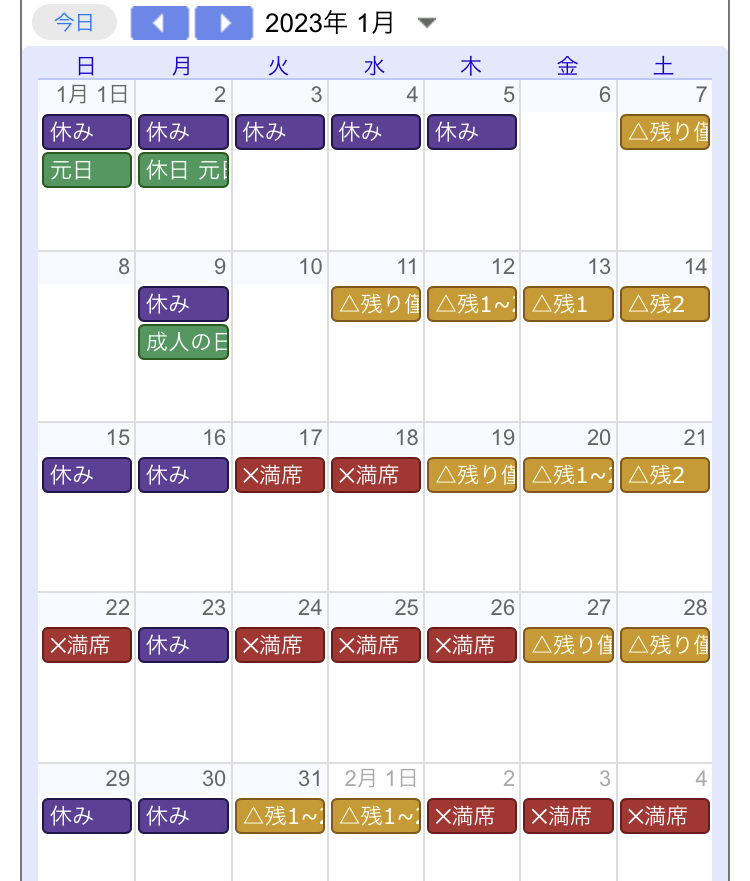This screenshot has width=750, height=881.
Task: Select the 休み event on January 30
Action: (183, 816)
